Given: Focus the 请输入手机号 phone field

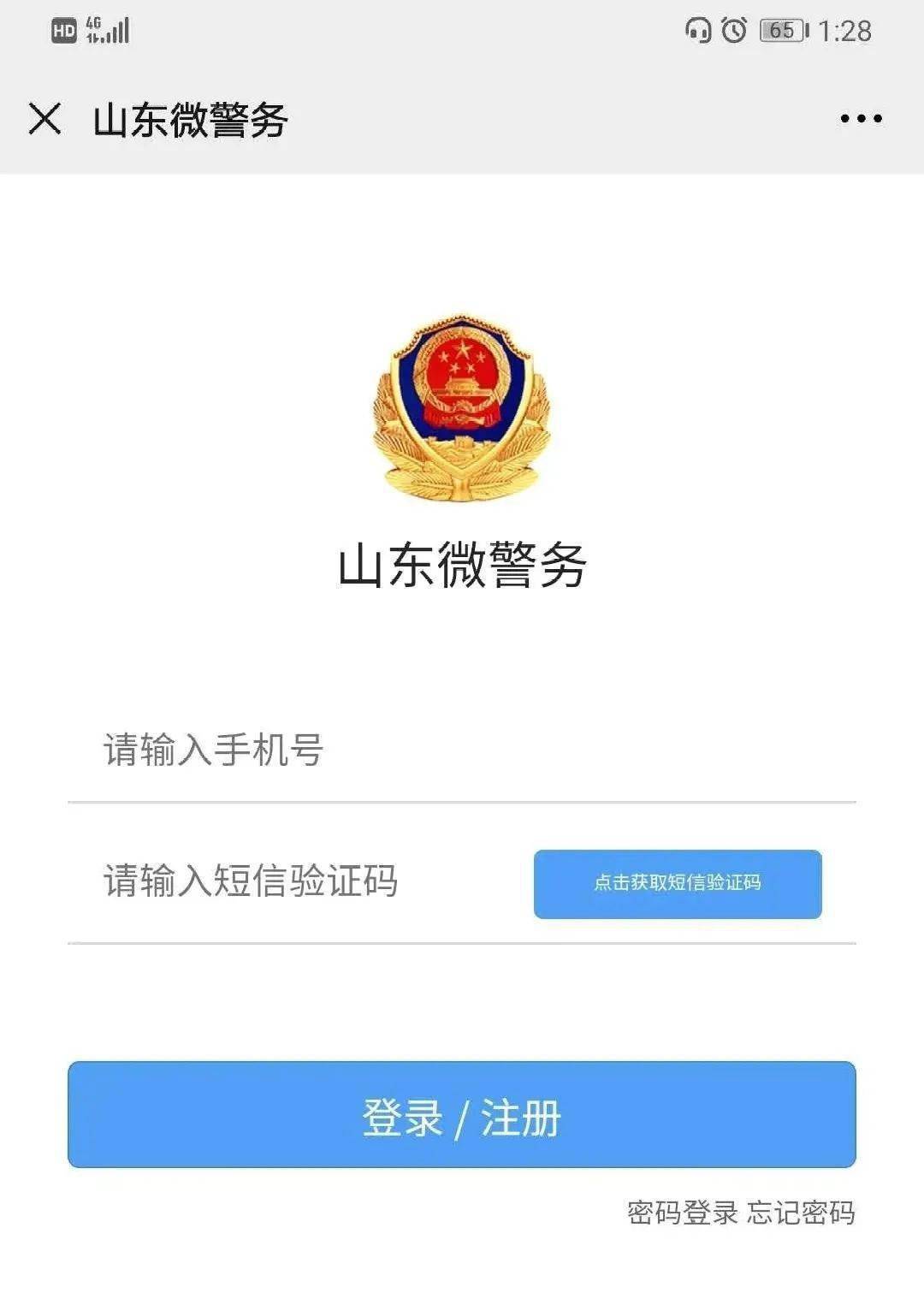Looking at the screenshot, I should point(462,750).
